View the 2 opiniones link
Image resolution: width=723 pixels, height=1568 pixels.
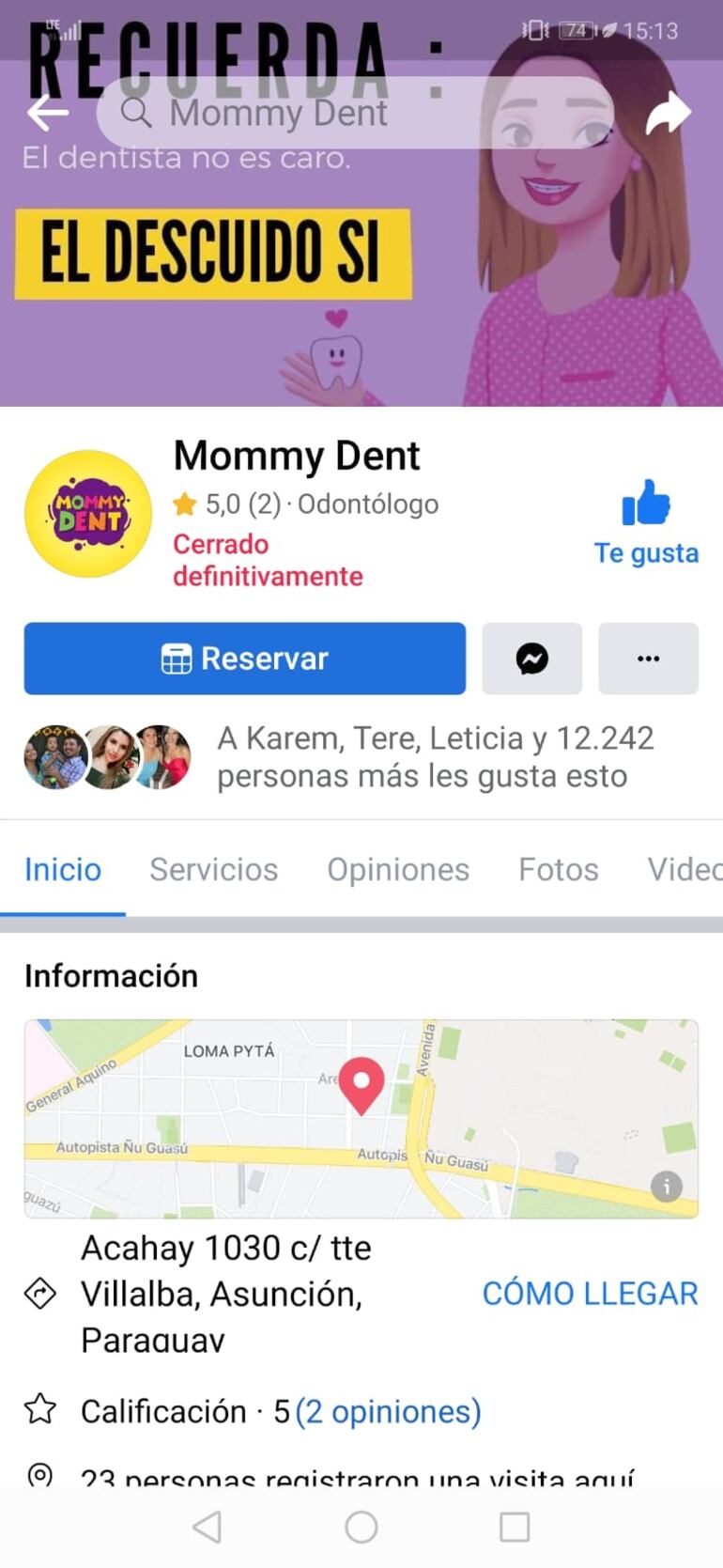tap(388, 1411)
